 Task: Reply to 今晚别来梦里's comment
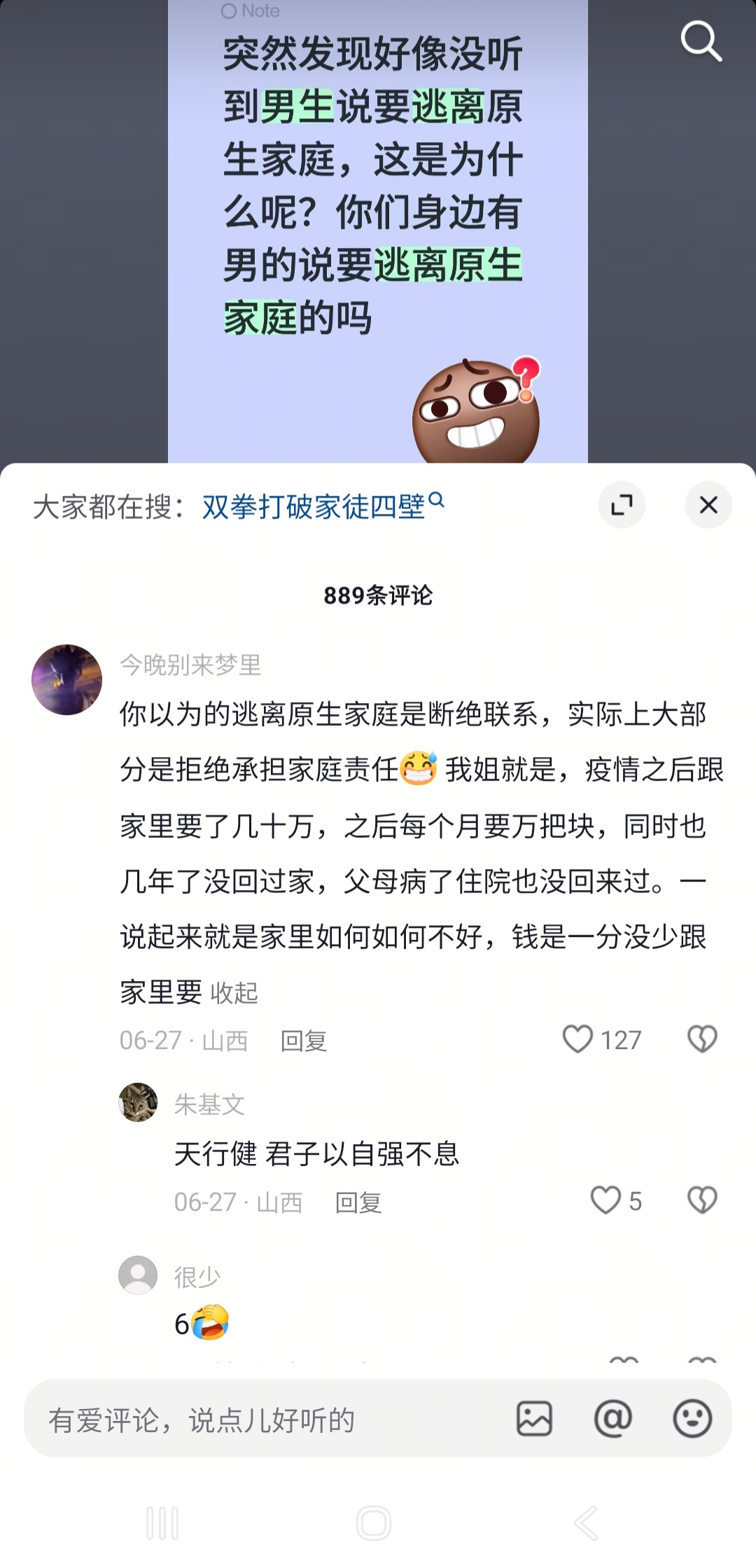click(x=304, y=1041)
